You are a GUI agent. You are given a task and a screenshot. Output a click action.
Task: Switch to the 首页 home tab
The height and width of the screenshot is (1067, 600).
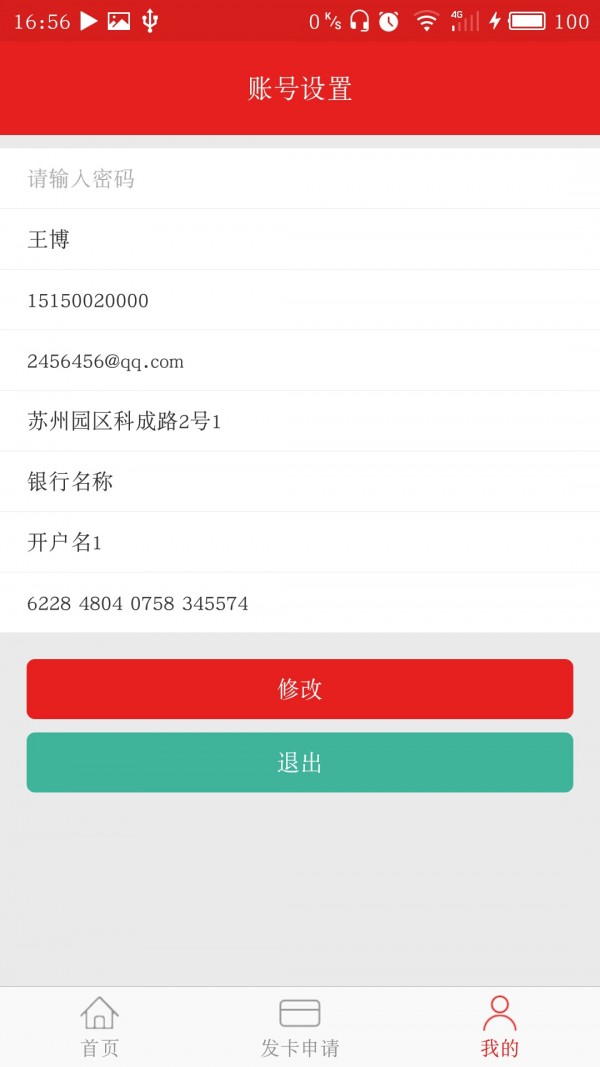(x=100, y=1027)
